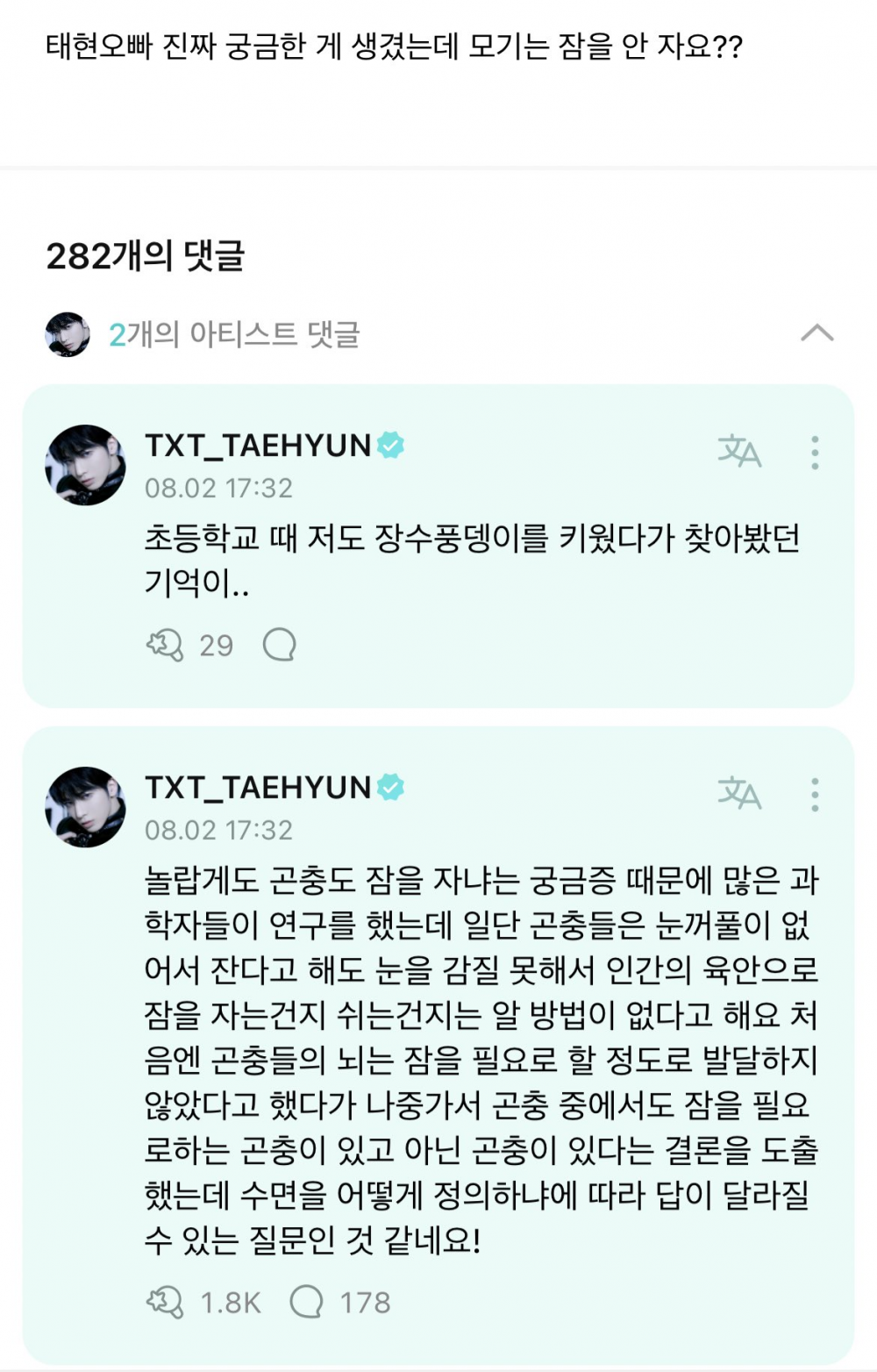Open more options on the 장수풍뎅이 comment
Image resolution: width=877 pixels, height=1372 pixels.
[x=815, y=453]
